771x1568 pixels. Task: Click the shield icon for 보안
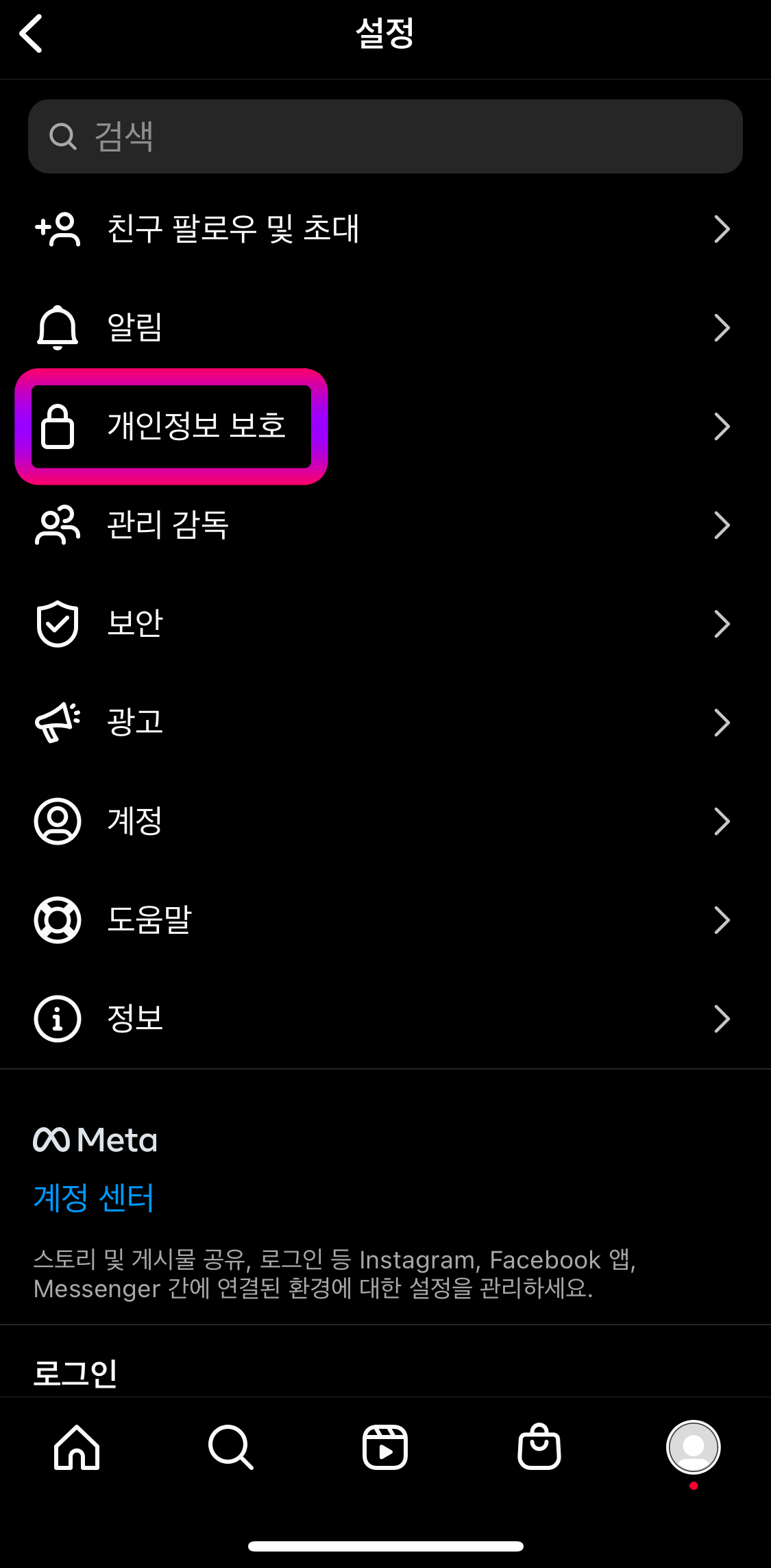click(x=58, y=624)
